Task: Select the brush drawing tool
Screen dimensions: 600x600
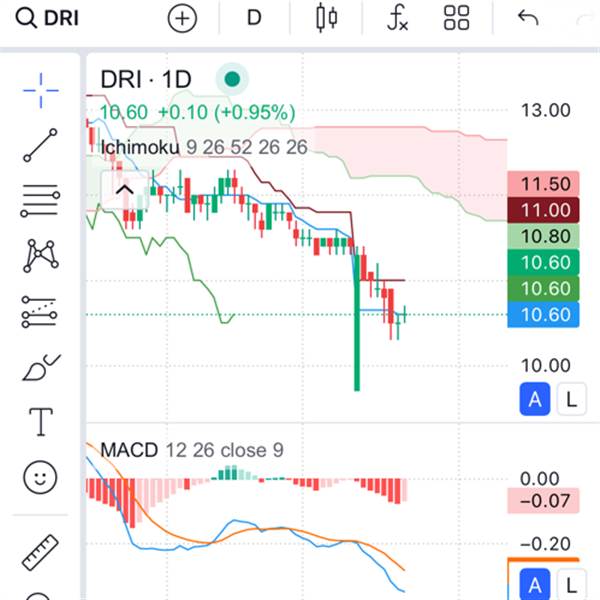Action: 40,368
